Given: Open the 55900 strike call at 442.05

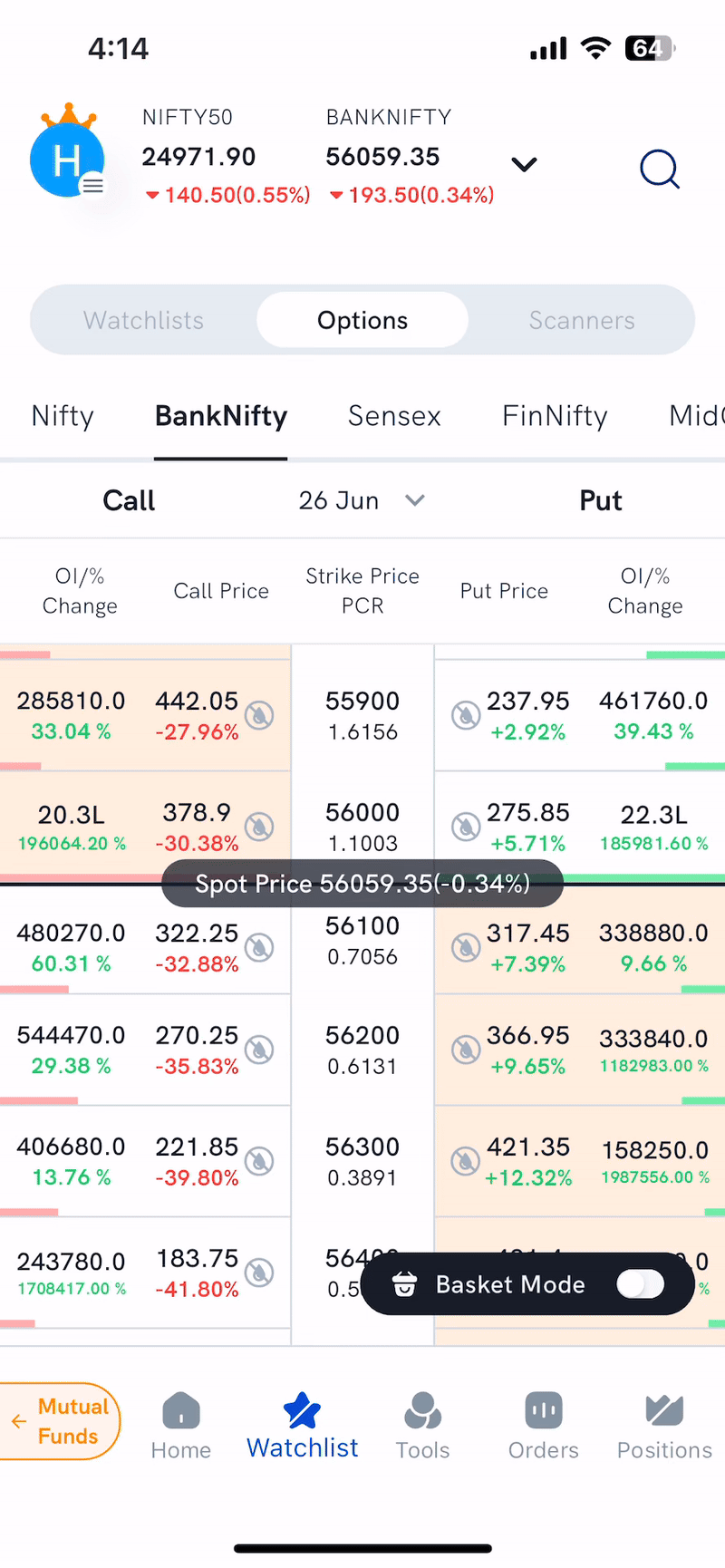Looking at the screenshot, I should pos(197,715).
